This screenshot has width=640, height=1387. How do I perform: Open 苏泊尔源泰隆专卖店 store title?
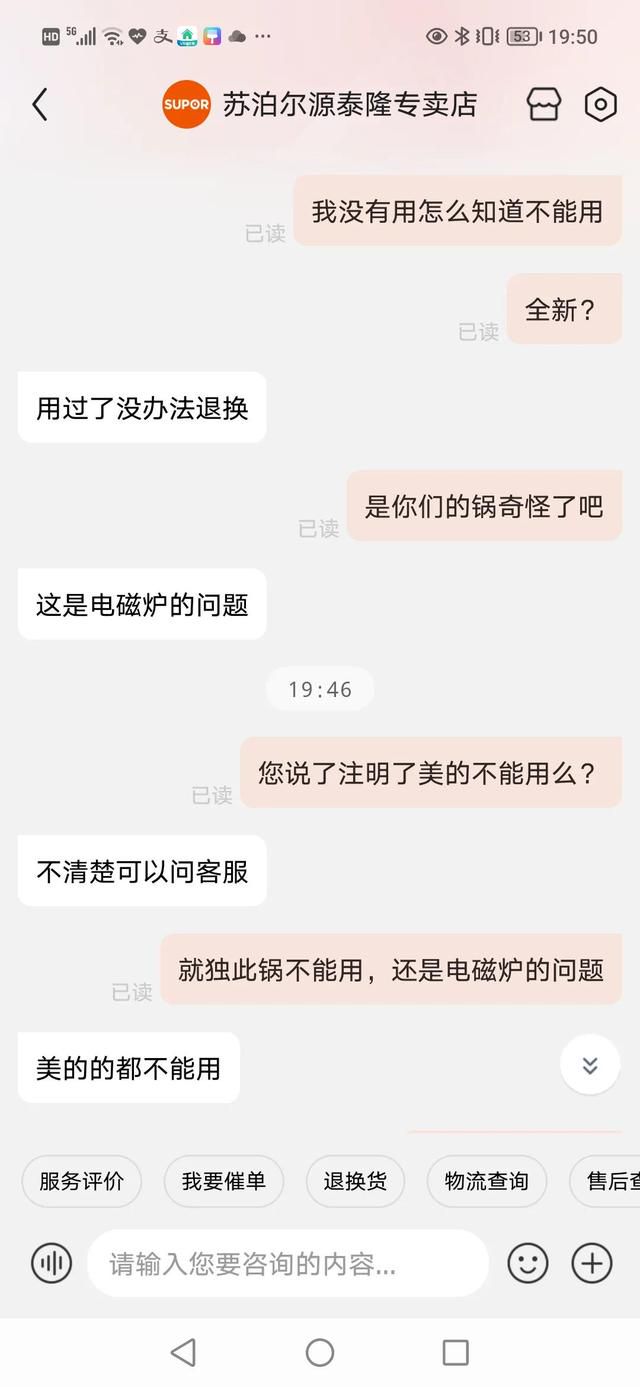(350, 105)
